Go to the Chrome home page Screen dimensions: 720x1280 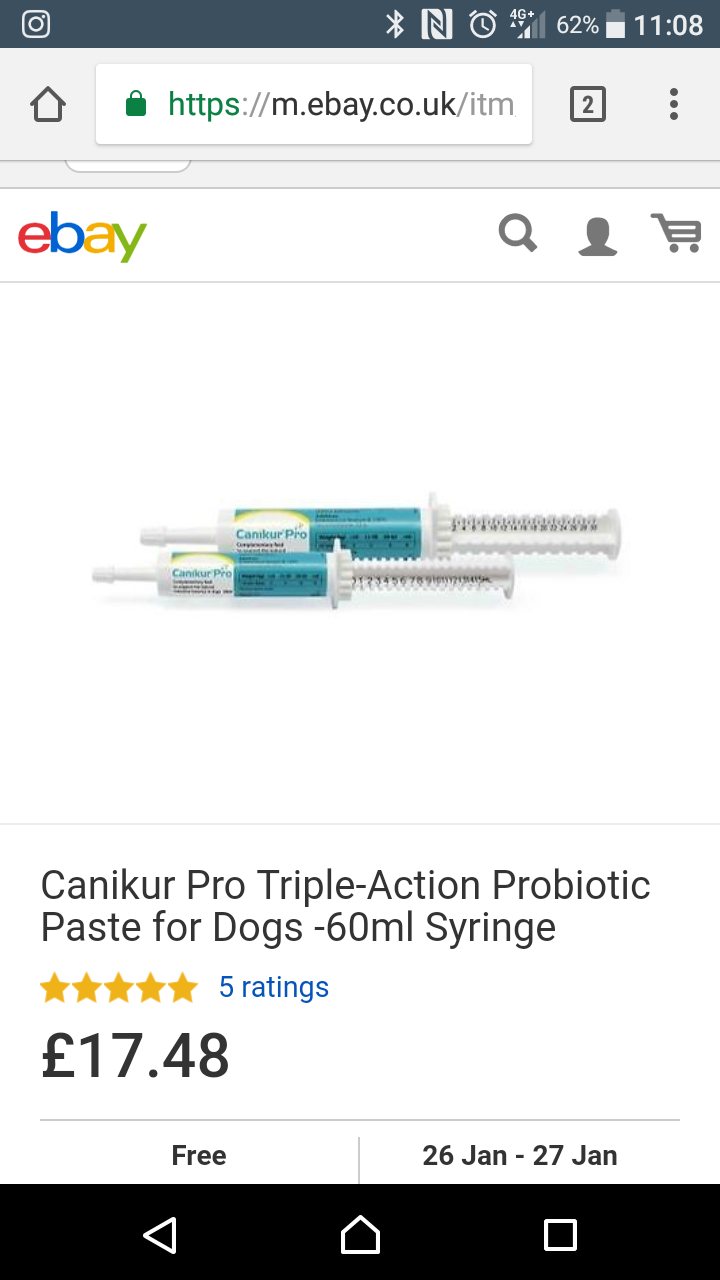(48, 104)
